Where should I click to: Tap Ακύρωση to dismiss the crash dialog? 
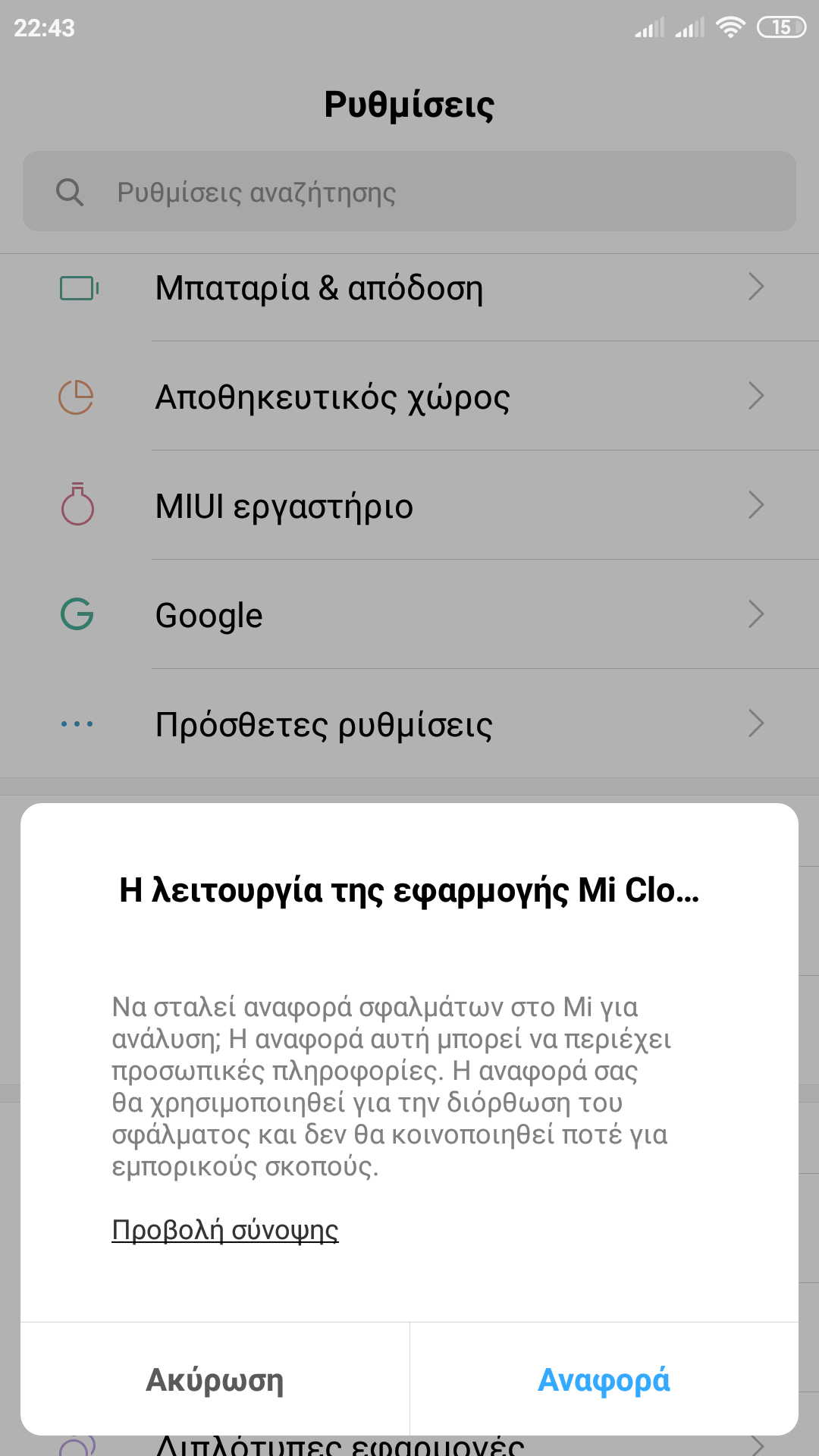pyautogui.click(x=215, y=1379)
